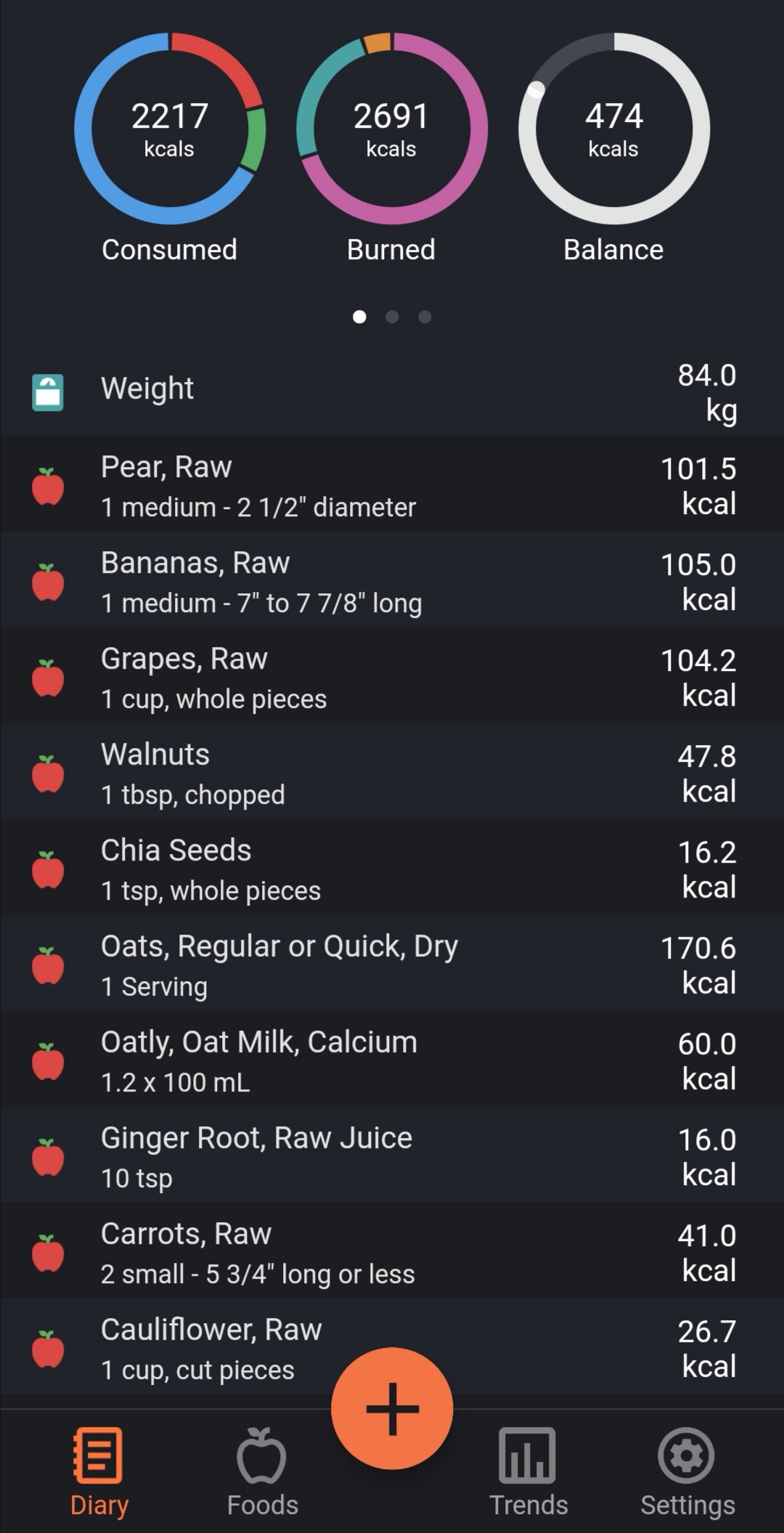Open Oats, Regular or Quick, Dry entry
Viewport: 784px width, 1533px height.
pos(392,964)
